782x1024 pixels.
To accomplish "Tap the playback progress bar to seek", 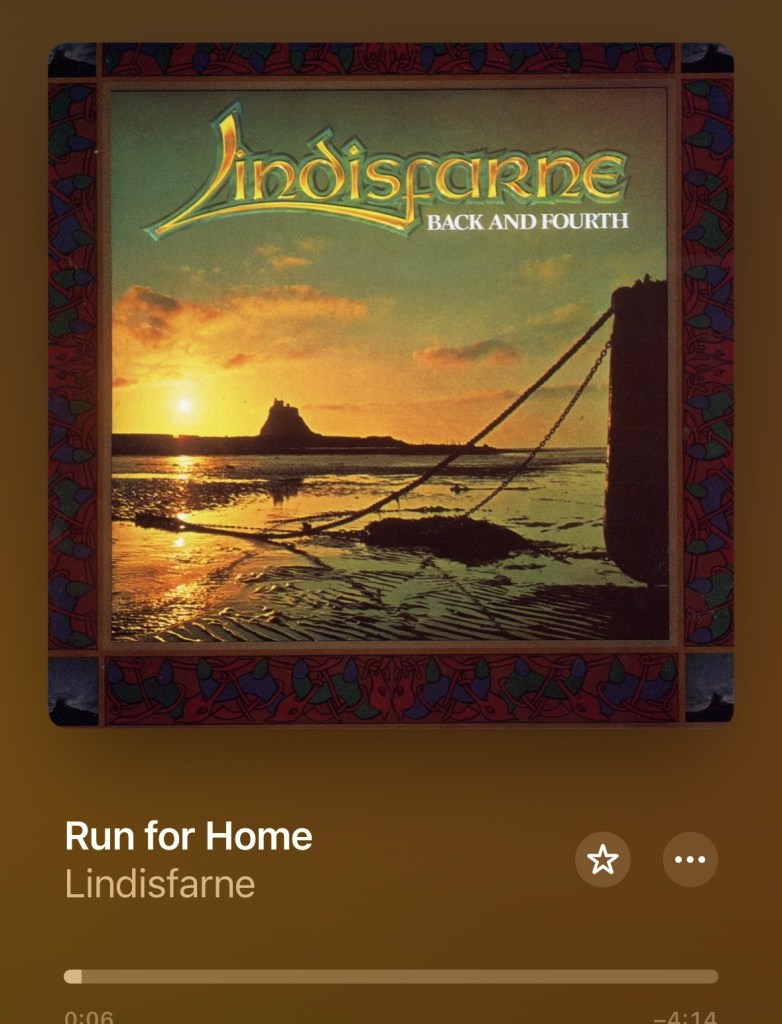I will tap(390, 976).
